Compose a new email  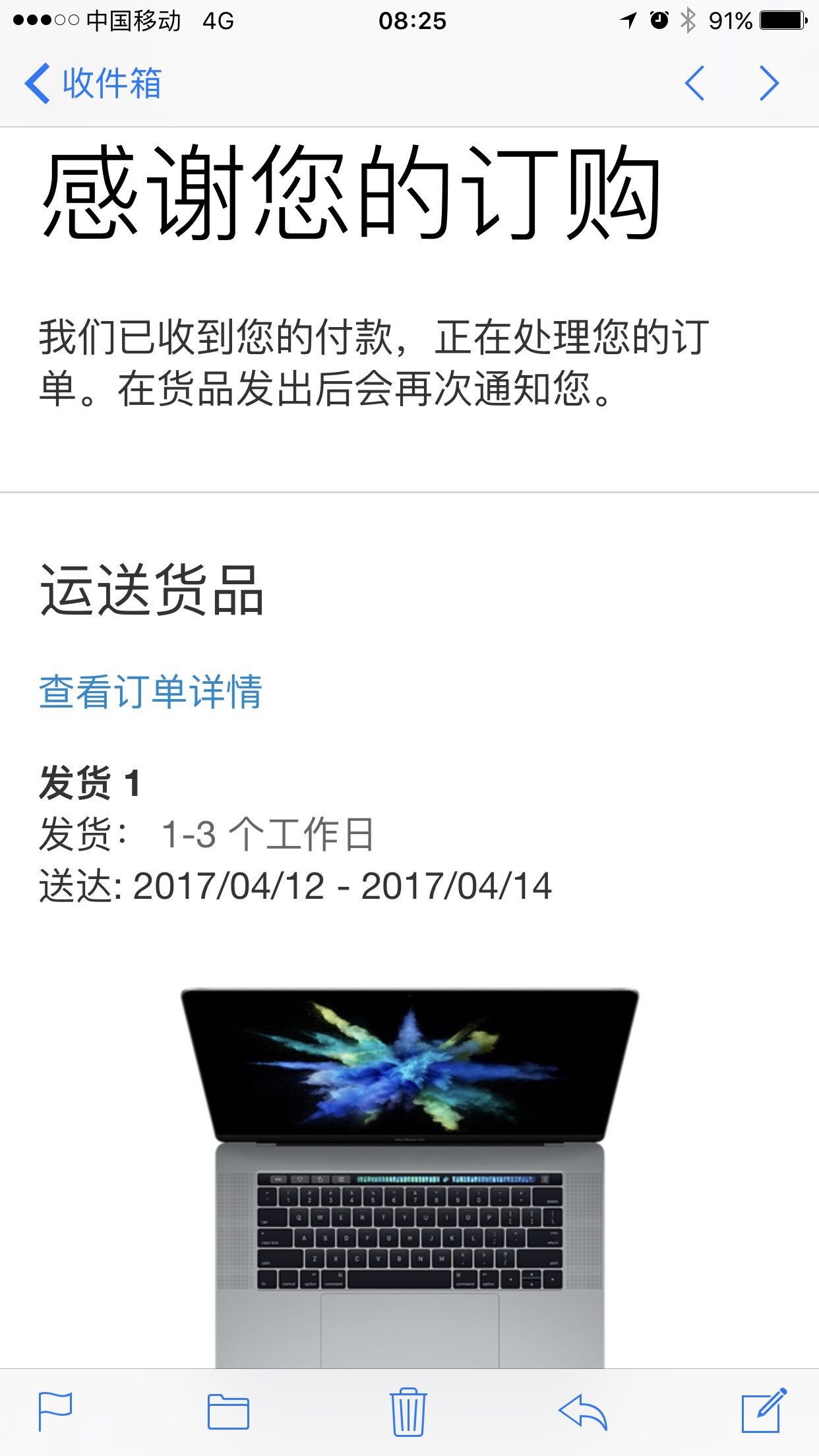pyautogui.click(x=764, y=1410)
